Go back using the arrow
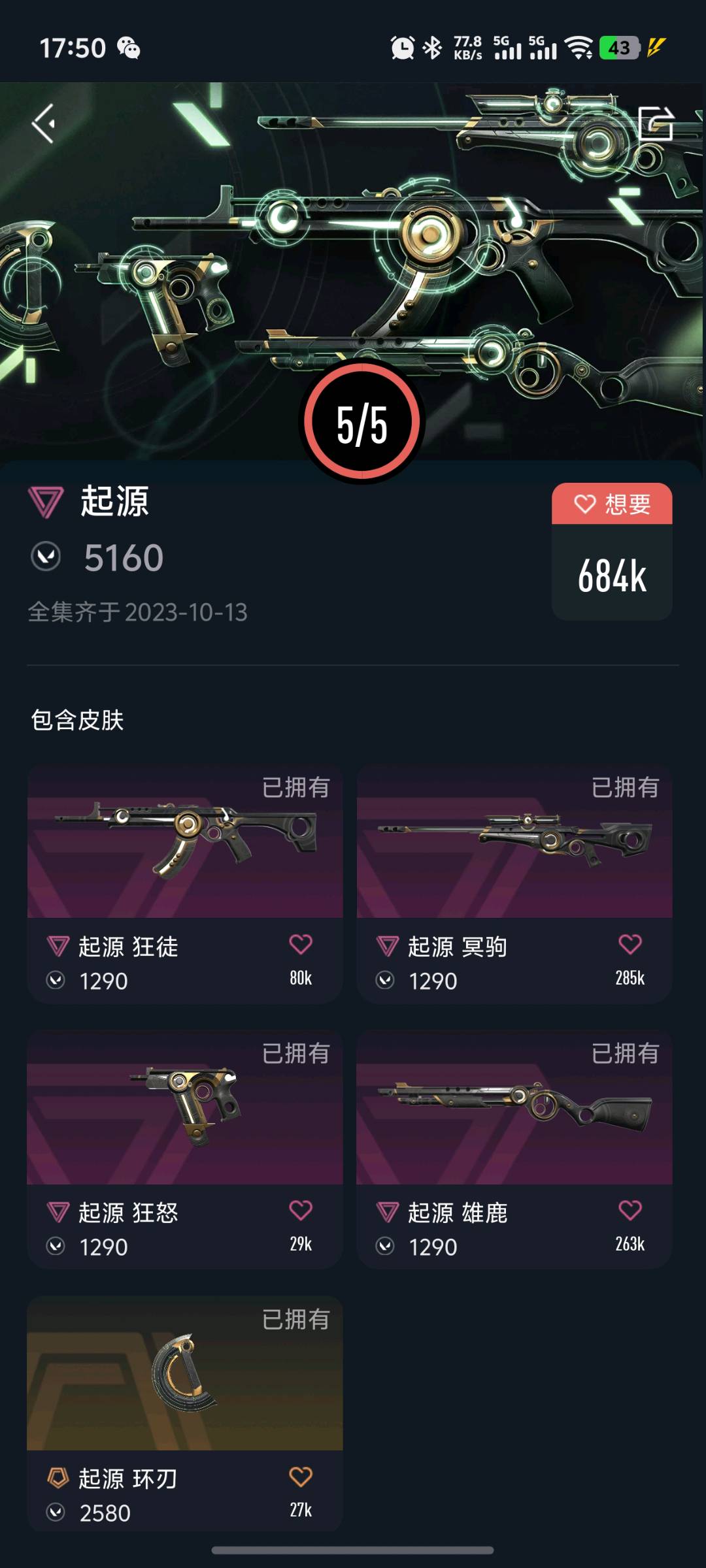The width and height of the screenshot is (706, 1568). [44, 123]
